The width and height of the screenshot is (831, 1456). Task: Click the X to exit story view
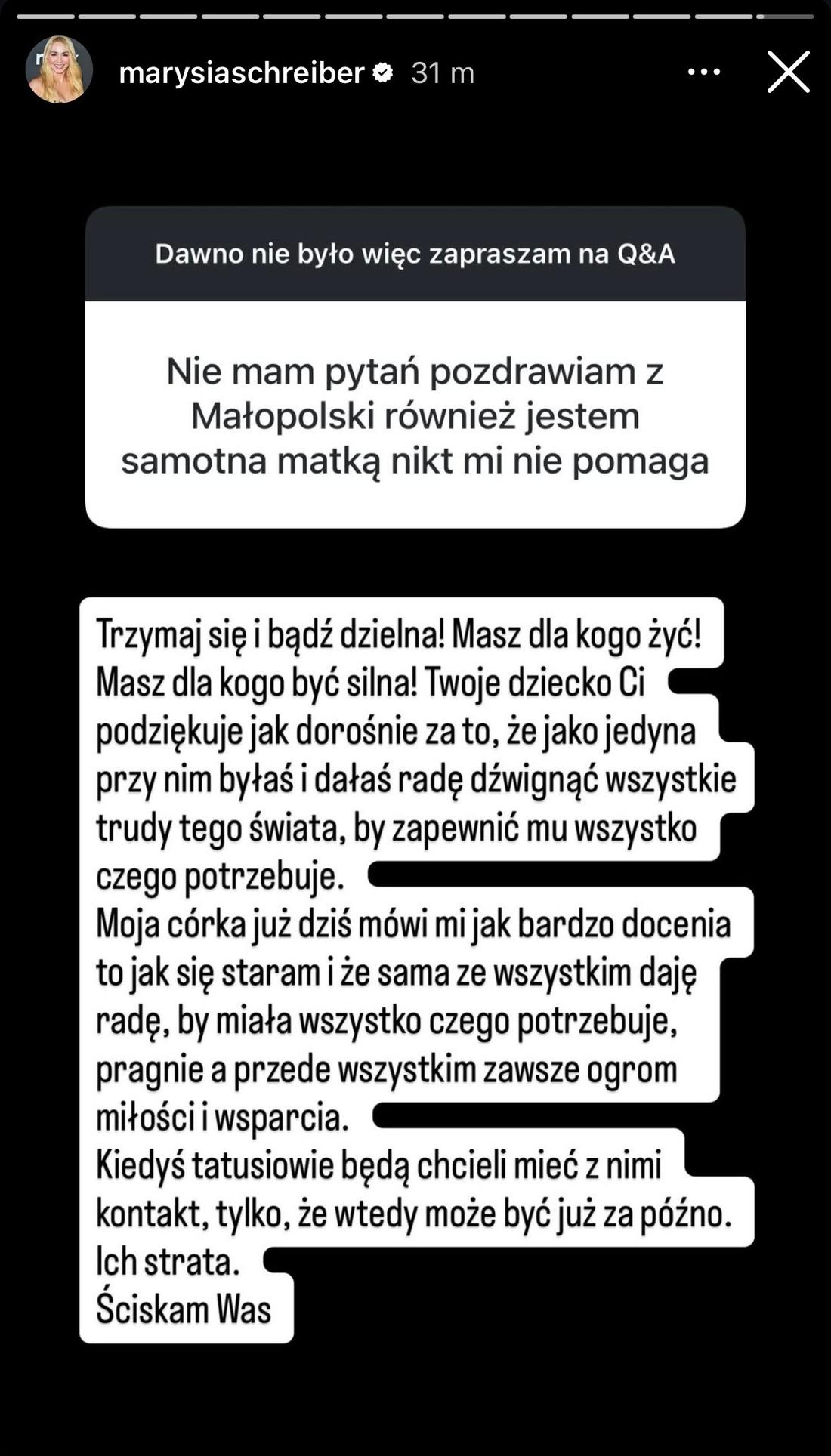[789, 72]
